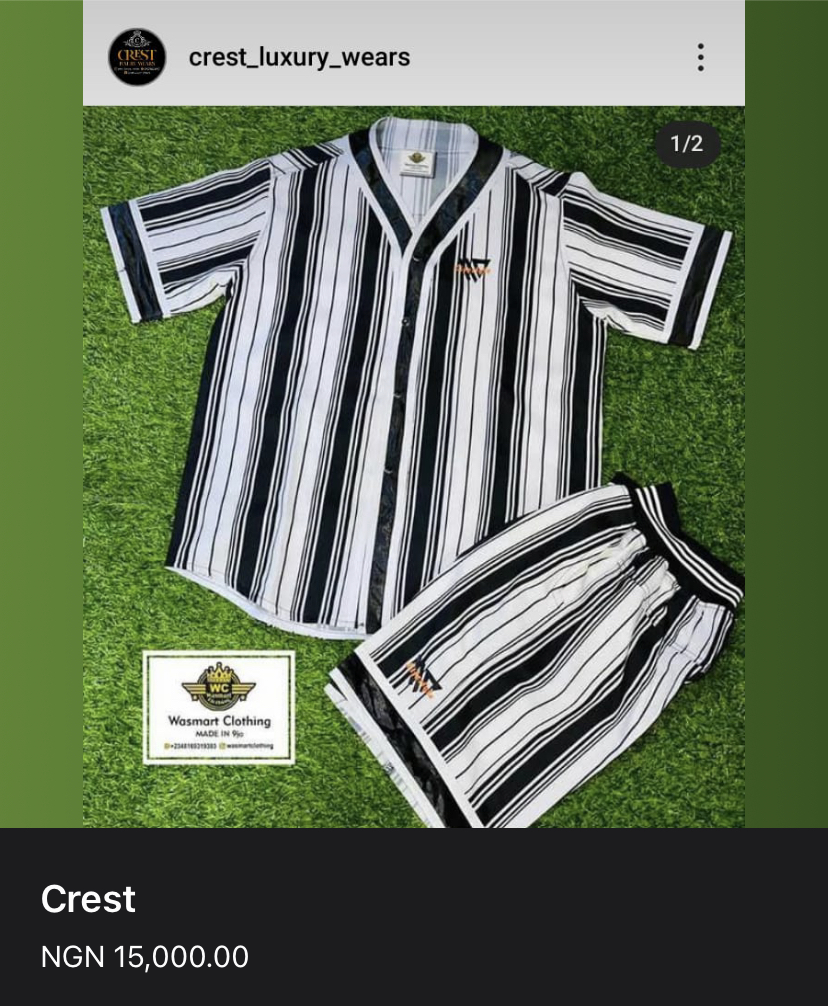828x1006 pixels.
Task: Select the WC emblem on the white label
Action: [220, 687]
